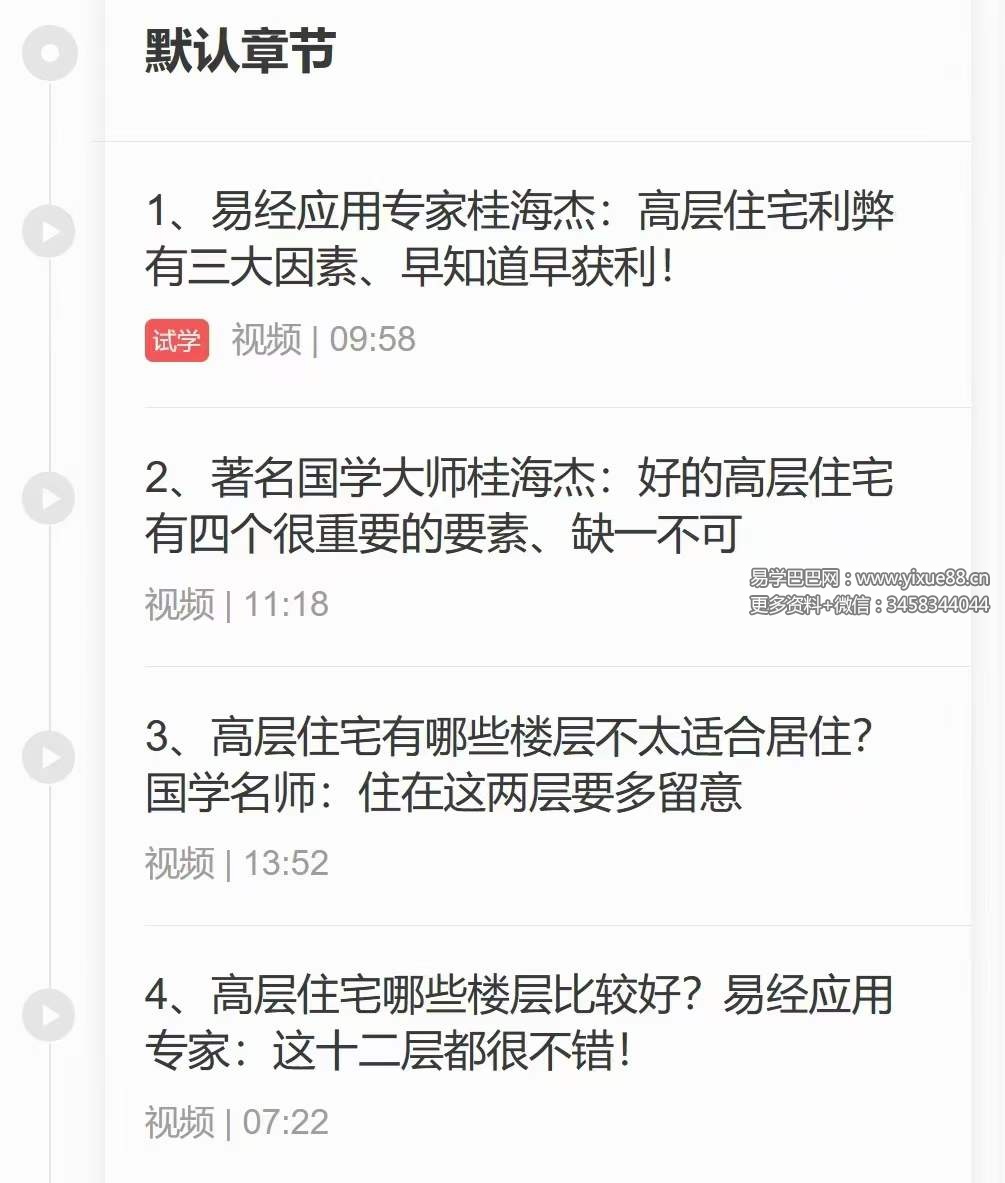Play video next to lesson 2 著名国学大师
The height and width of the screenshot is (1183, 1005).
coord(49,497)
